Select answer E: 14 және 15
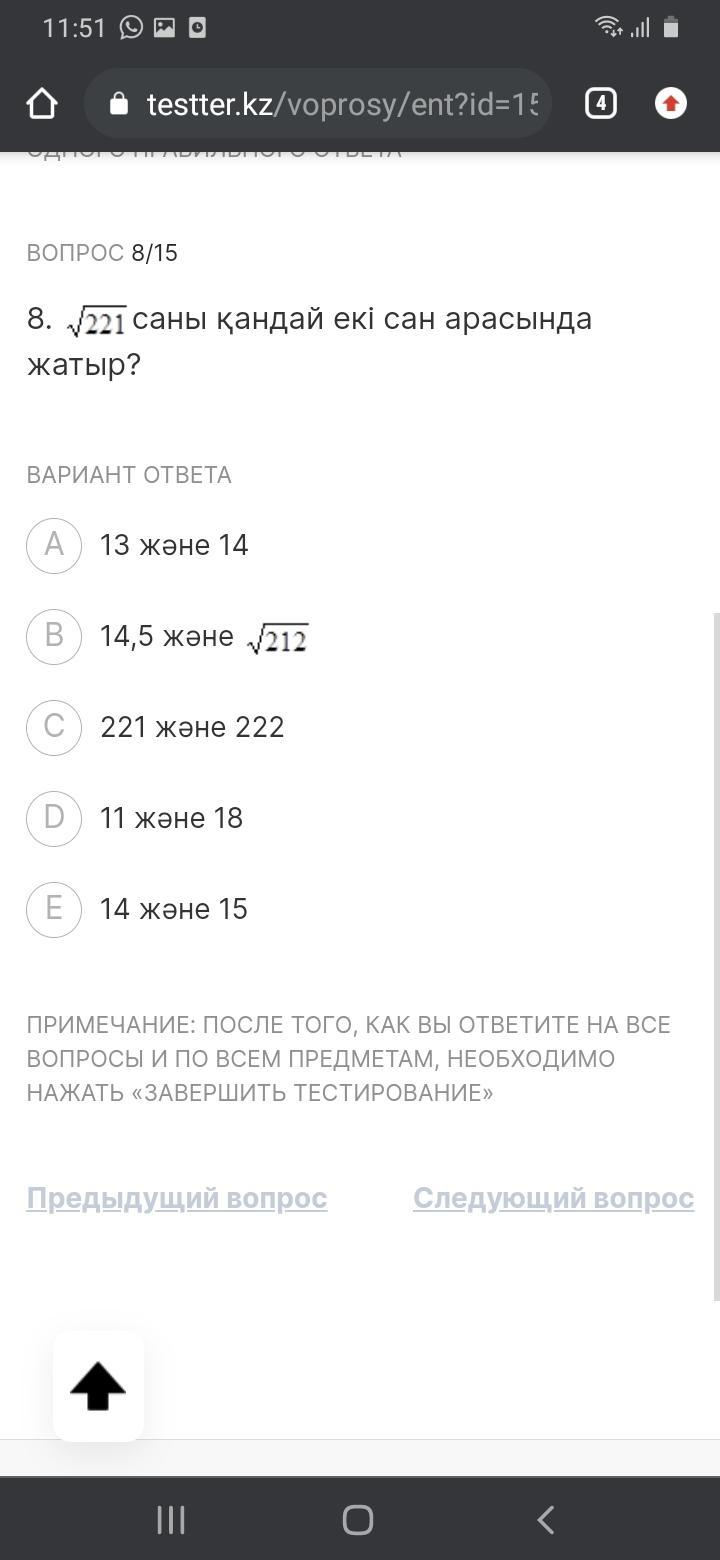The image size is (720, 1560). click(54, 909)
